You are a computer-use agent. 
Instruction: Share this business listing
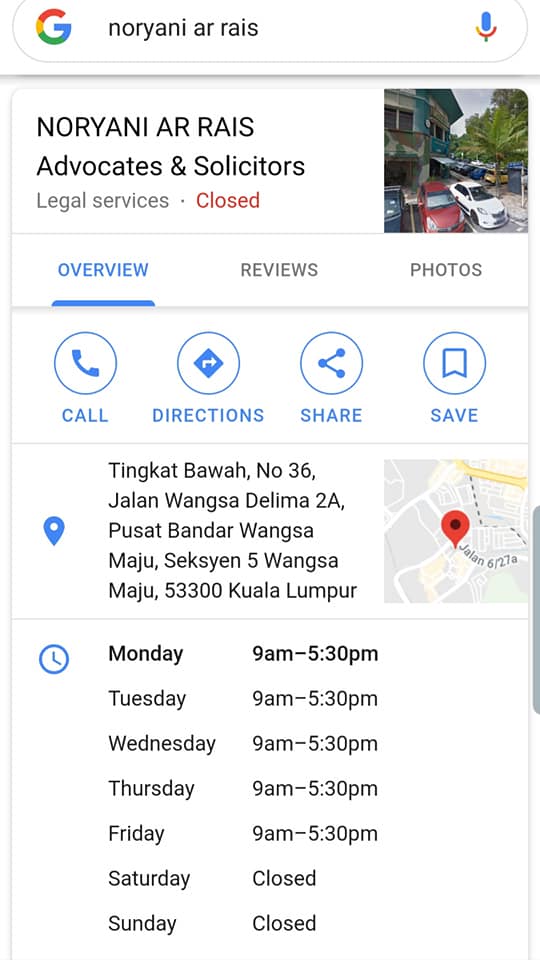click(331, 378)
